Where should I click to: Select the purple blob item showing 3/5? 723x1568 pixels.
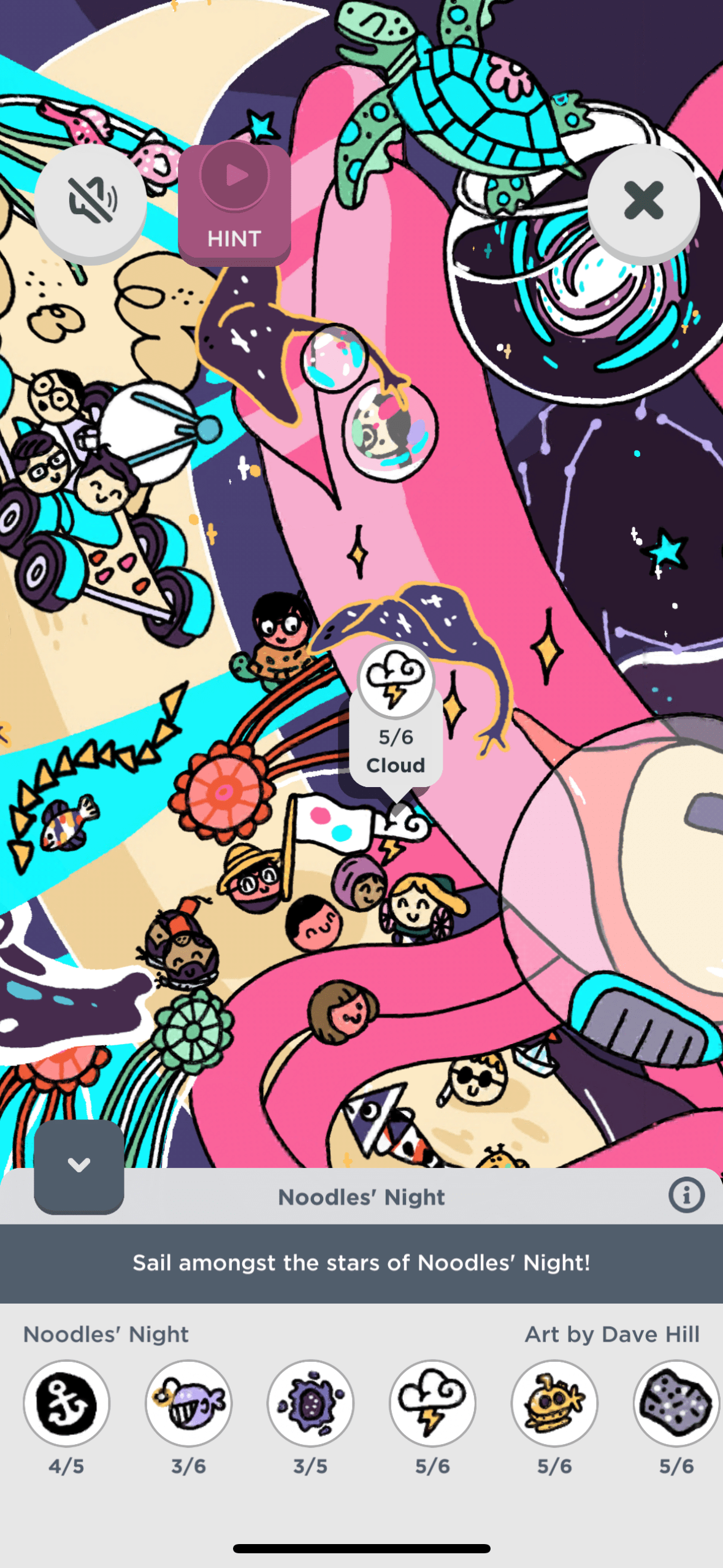(310, 1403)
